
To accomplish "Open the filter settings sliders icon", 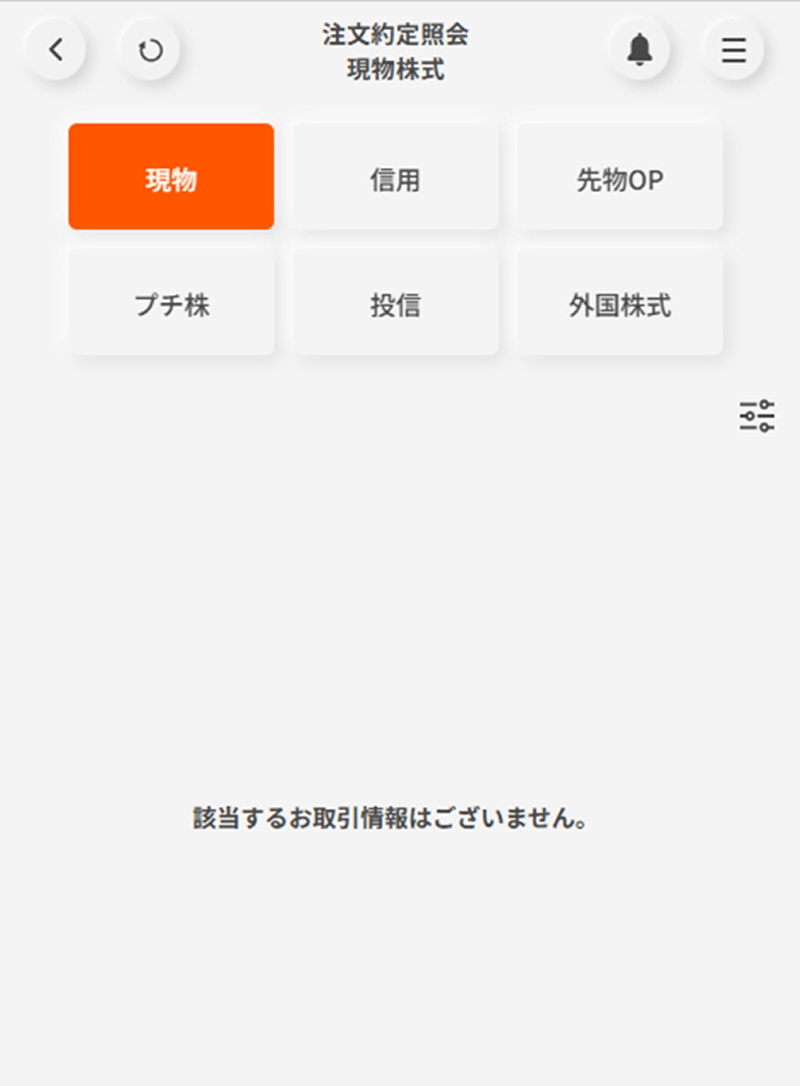I will tap(757, 415).
